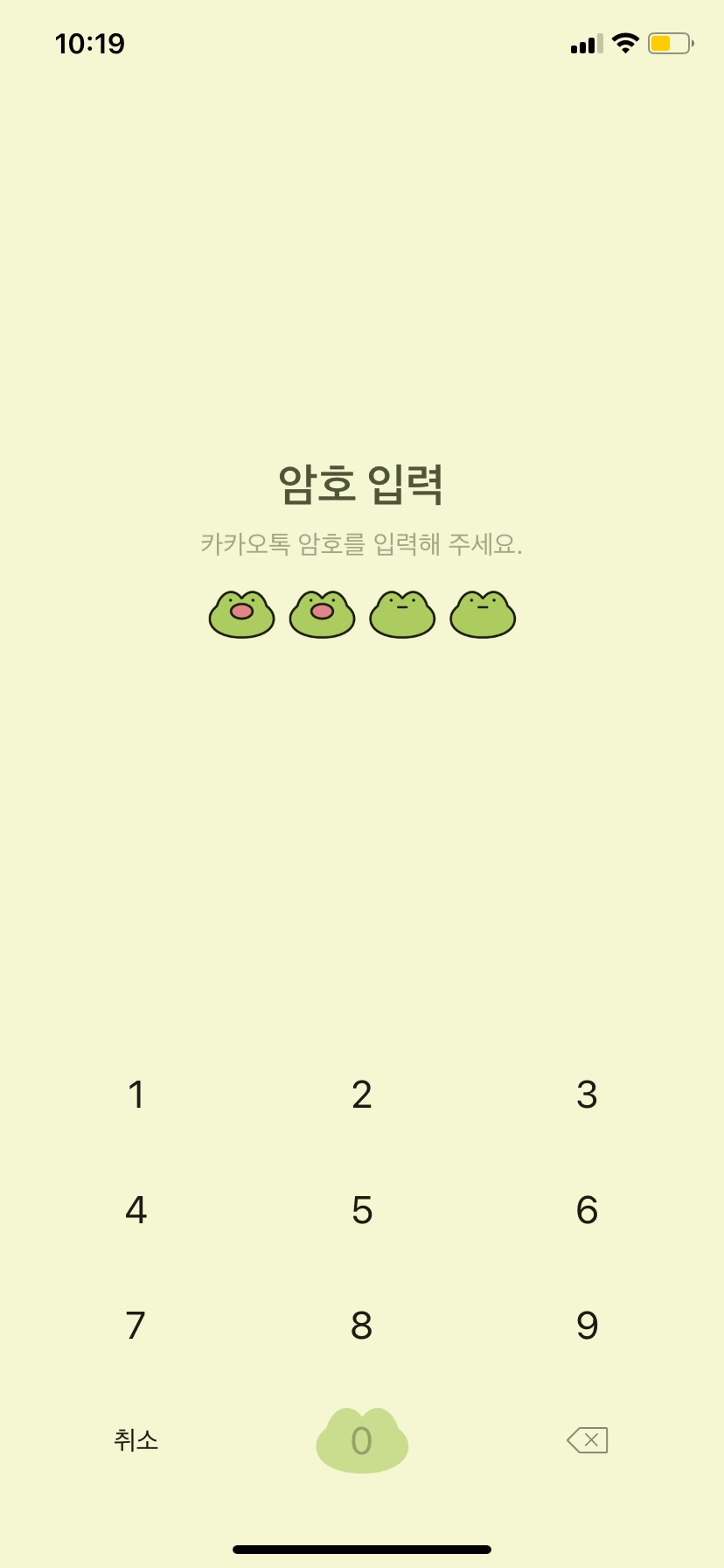Delete the last entered digit
This screenshot has height=1568, width=724.
(x=587, y=1440)
